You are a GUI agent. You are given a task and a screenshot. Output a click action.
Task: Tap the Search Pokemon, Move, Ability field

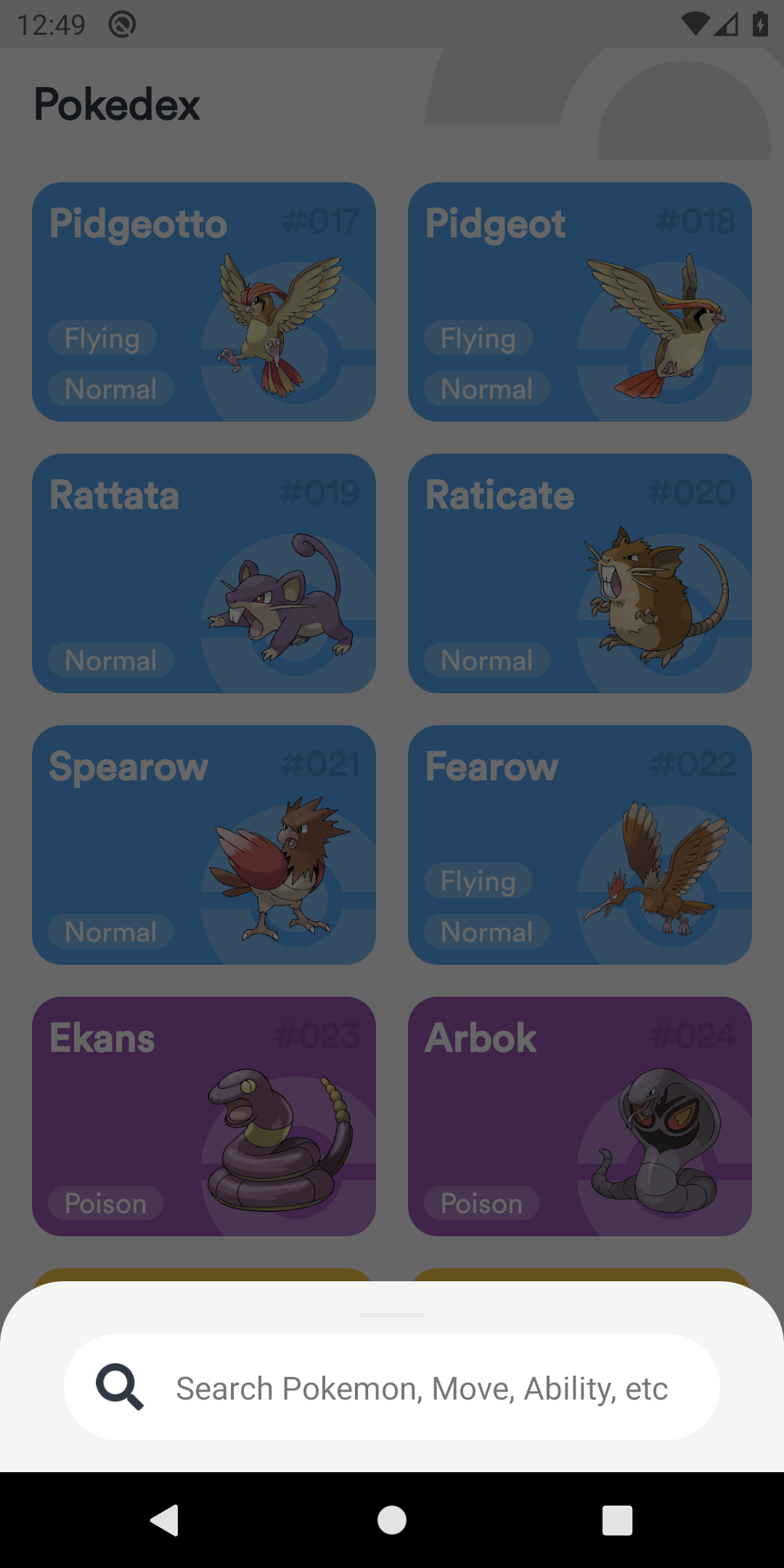click(x=392, y=1387)
